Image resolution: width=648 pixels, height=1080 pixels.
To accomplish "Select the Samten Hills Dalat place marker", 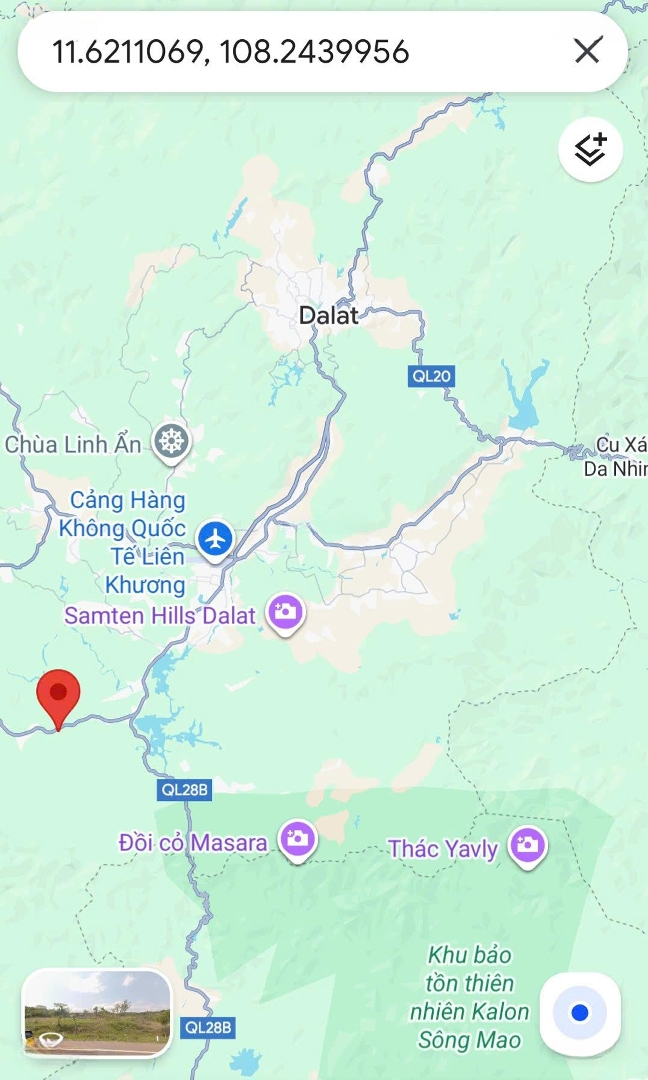I will pos(285,613).
